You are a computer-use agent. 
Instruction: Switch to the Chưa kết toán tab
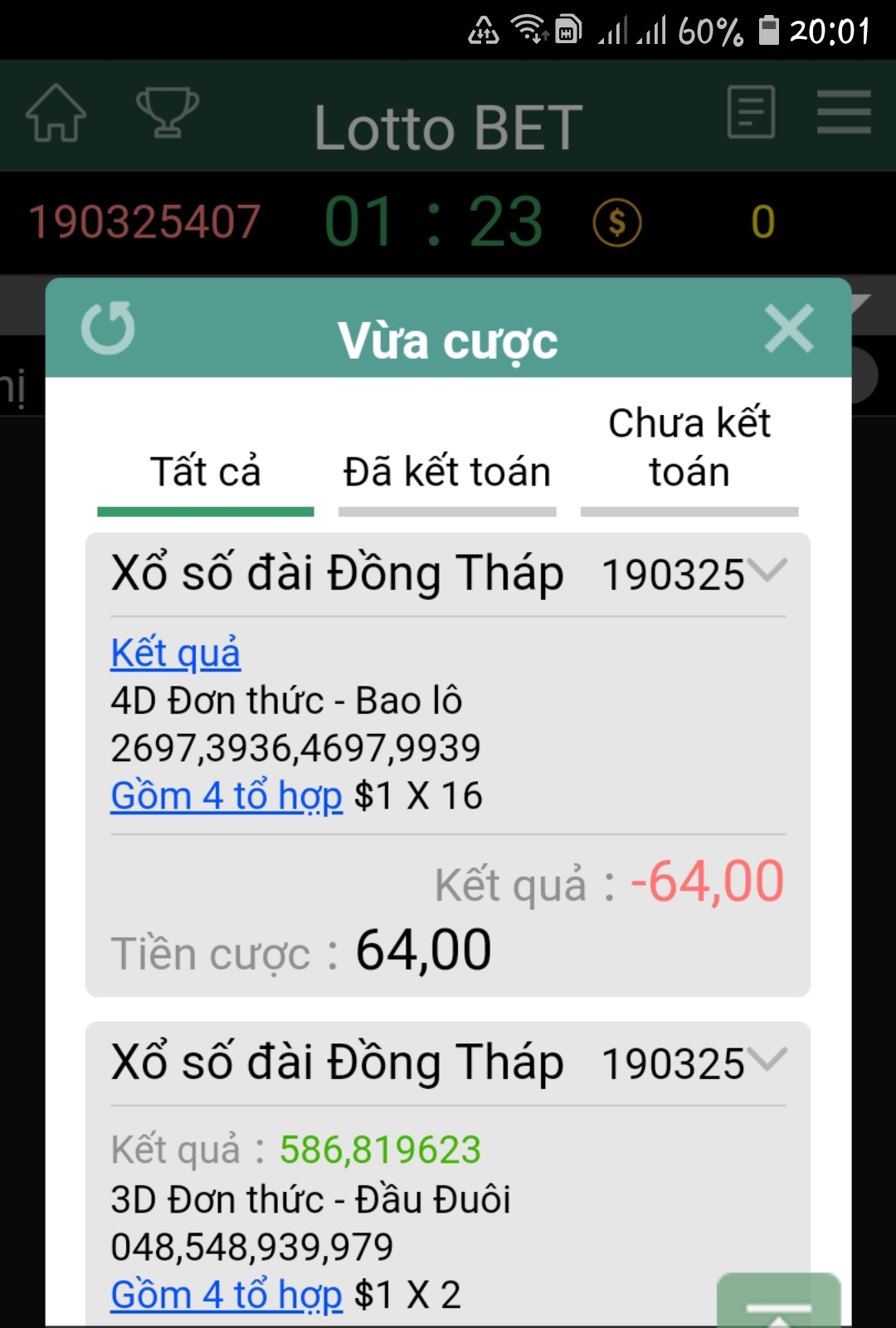[689, 448]
